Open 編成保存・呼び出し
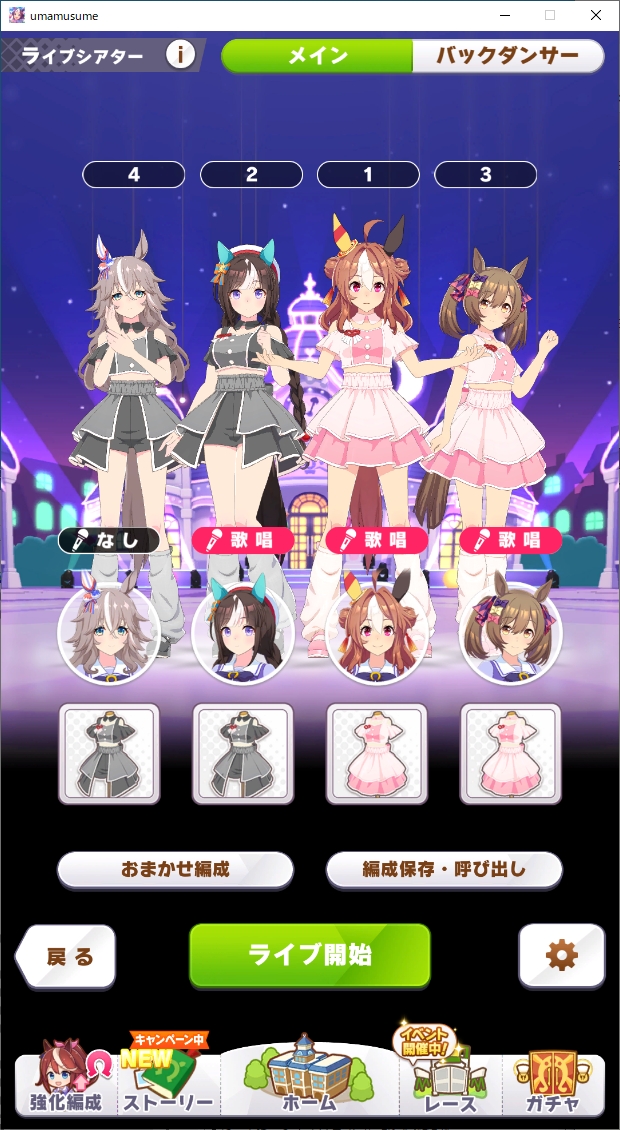Screen dimensions: 620x1130 [444, 869]
